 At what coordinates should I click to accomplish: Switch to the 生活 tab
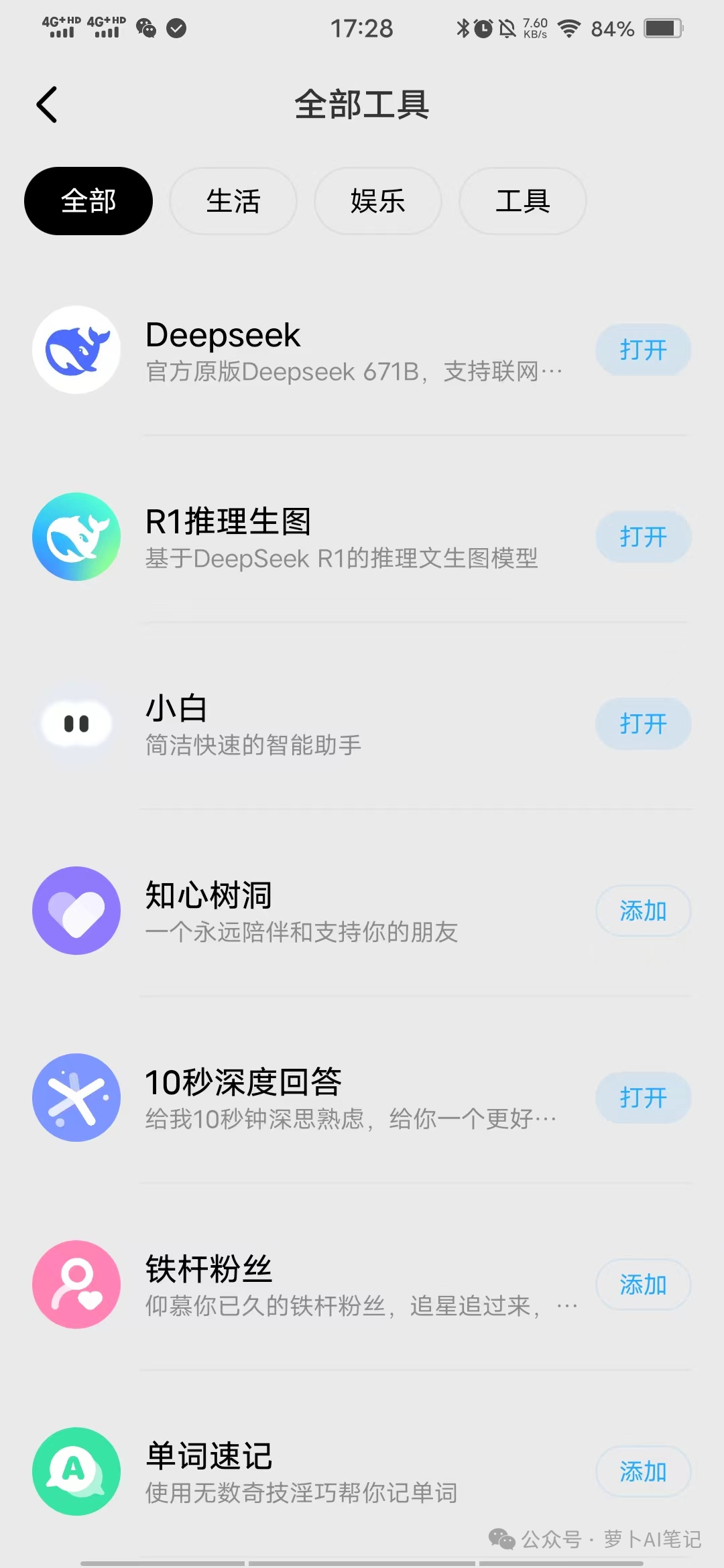click(x=233, y=201)
